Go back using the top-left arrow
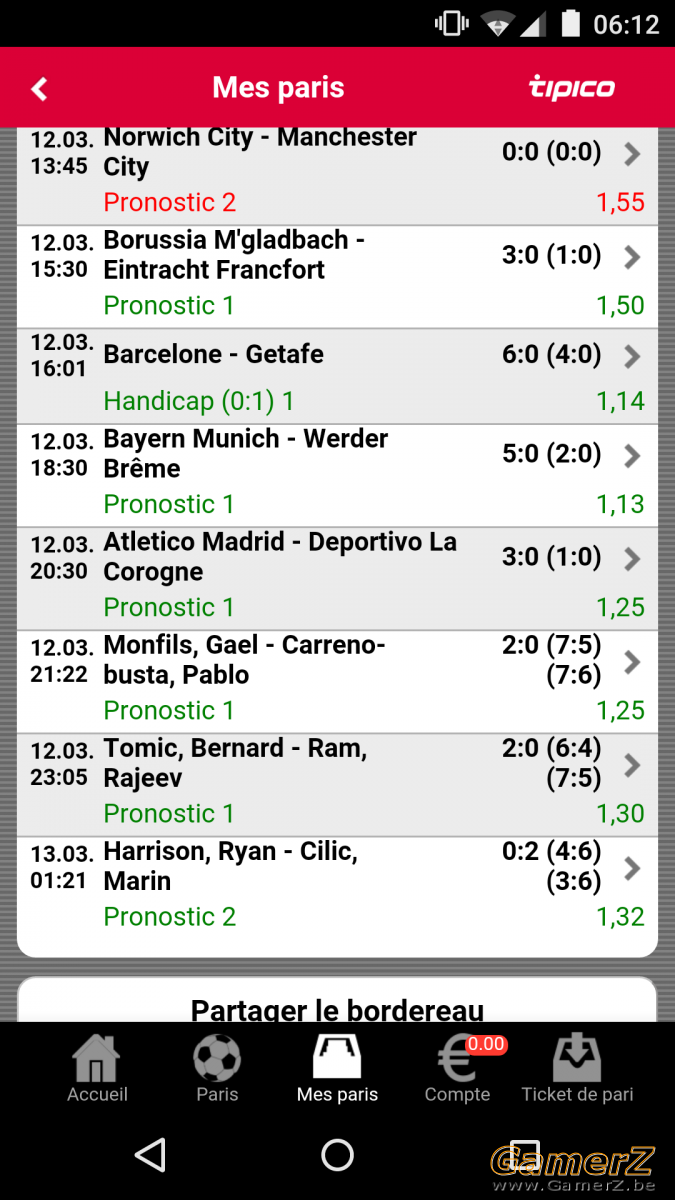The image size is (675, 1200). 39,89
